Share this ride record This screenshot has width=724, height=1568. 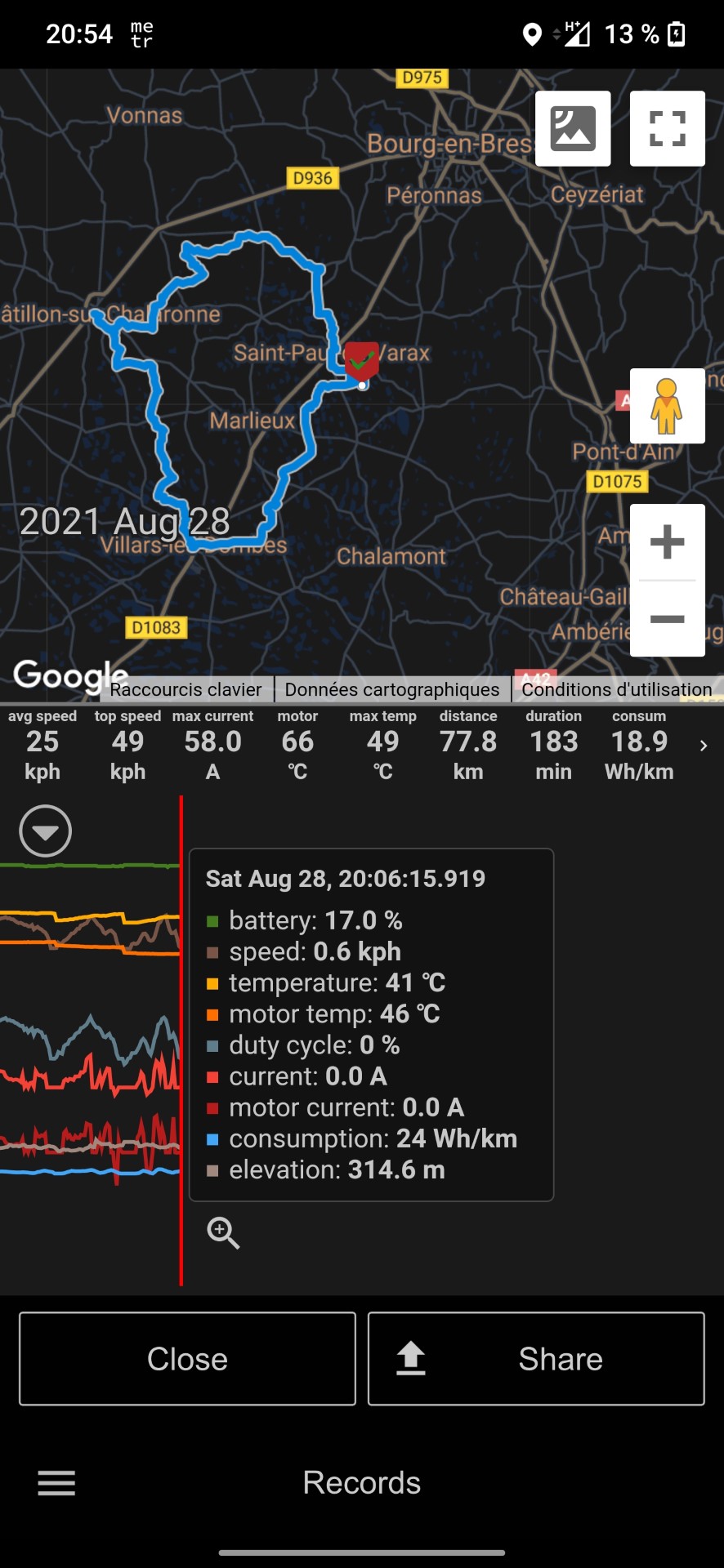(536, 1359)
